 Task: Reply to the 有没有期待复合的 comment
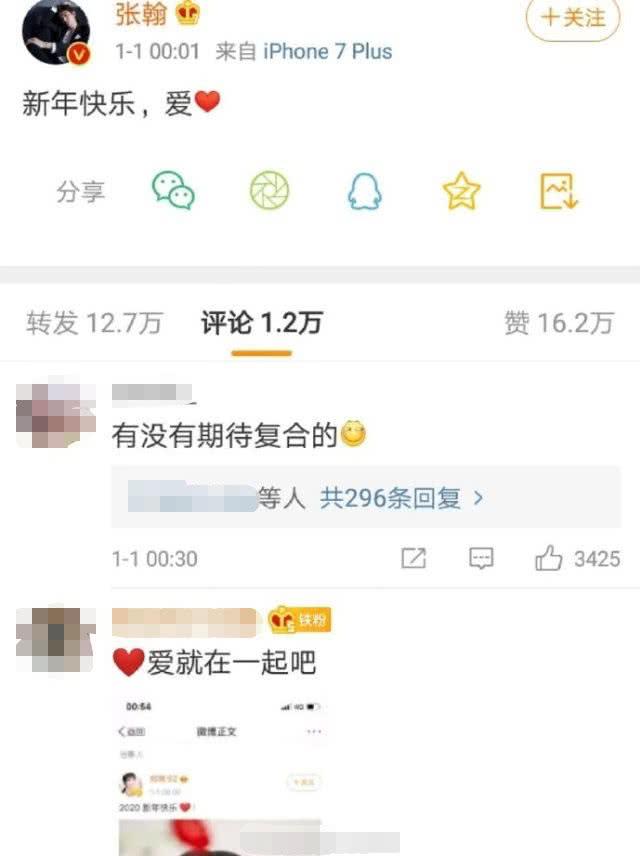coord(481,559)
